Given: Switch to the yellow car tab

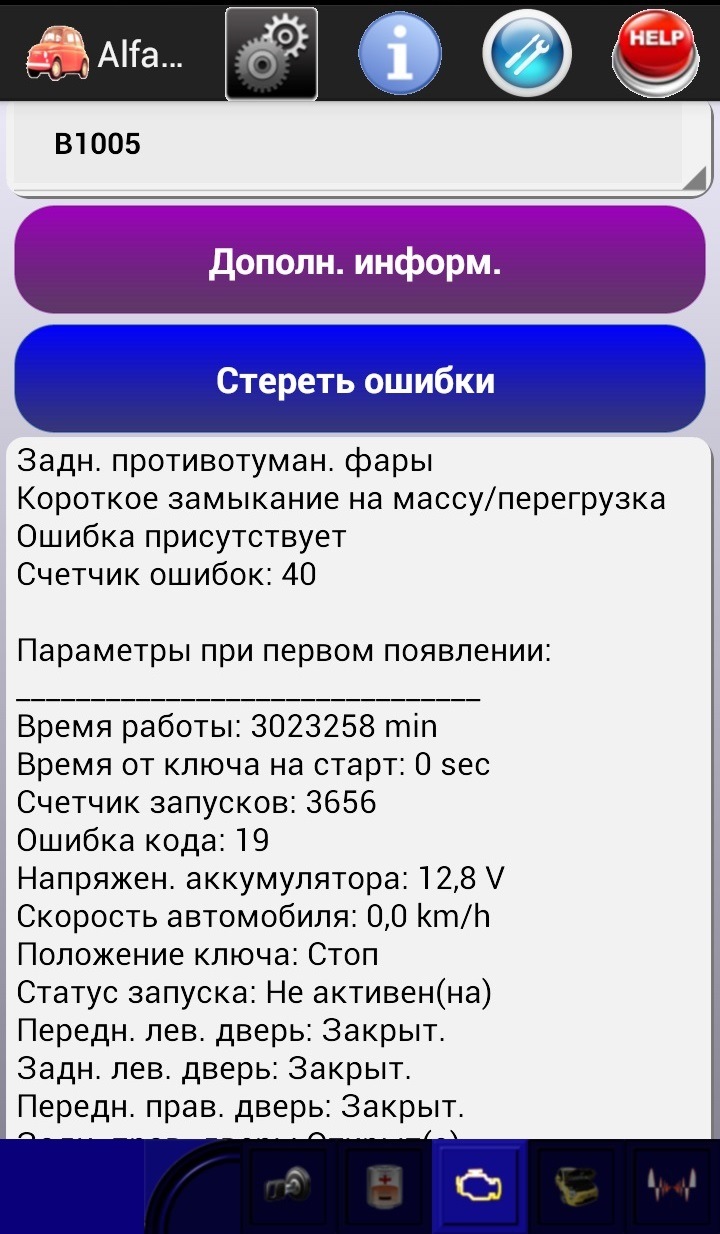Looking at the screenshot, I should coord(578,1189).
